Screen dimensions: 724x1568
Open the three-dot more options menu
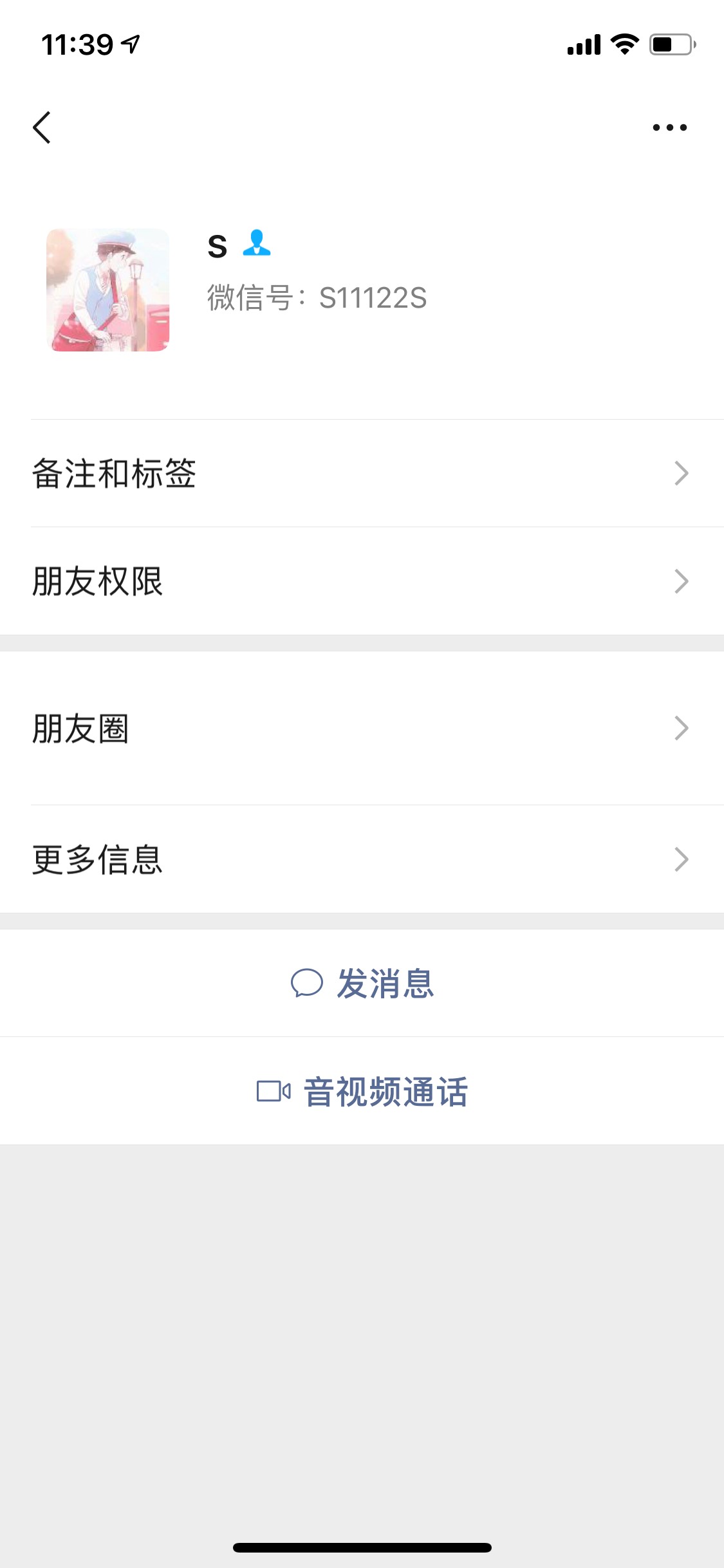tap(669, 127)
